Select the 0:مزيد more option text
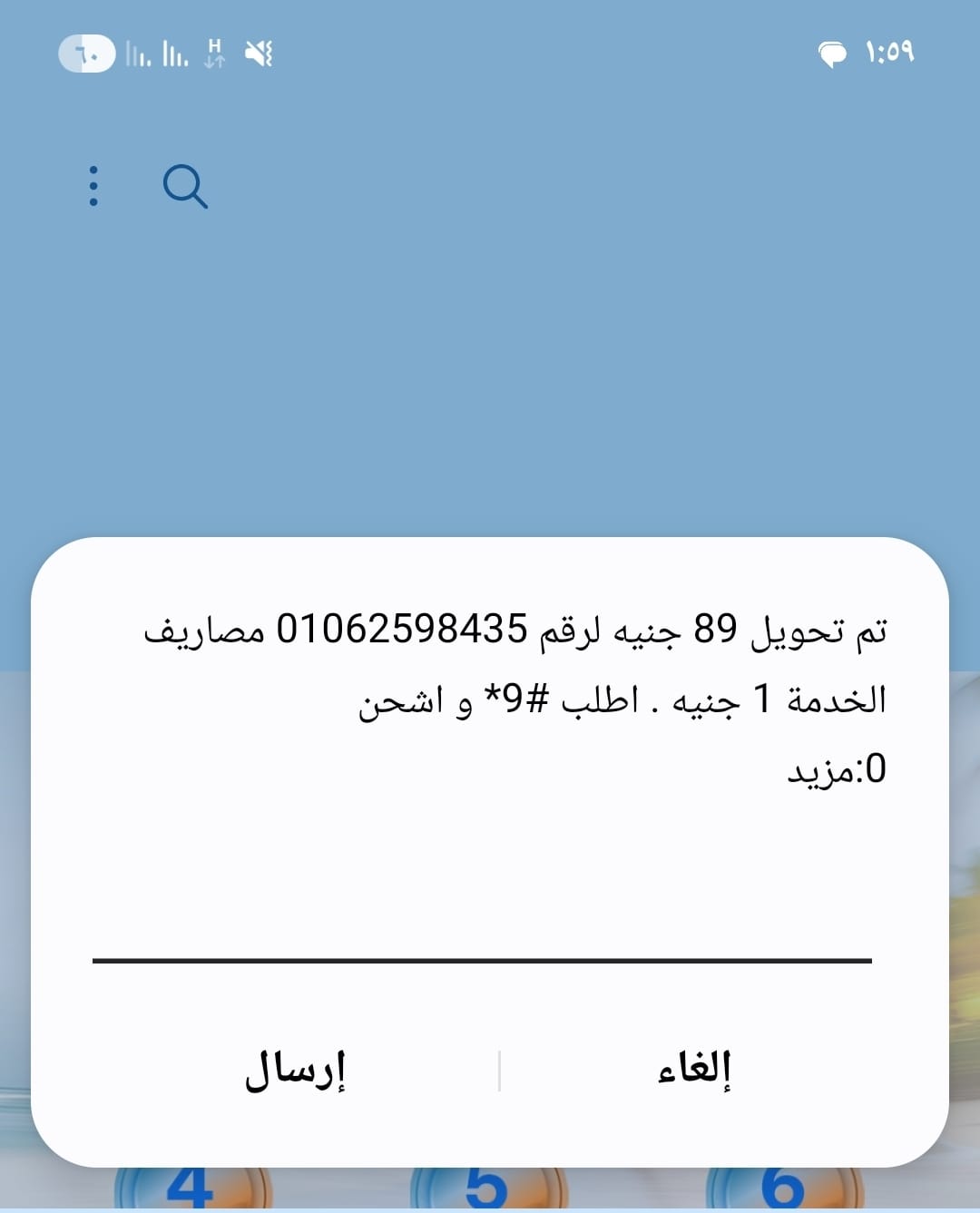Screen dimensions: 980x1213 [835, 773]
